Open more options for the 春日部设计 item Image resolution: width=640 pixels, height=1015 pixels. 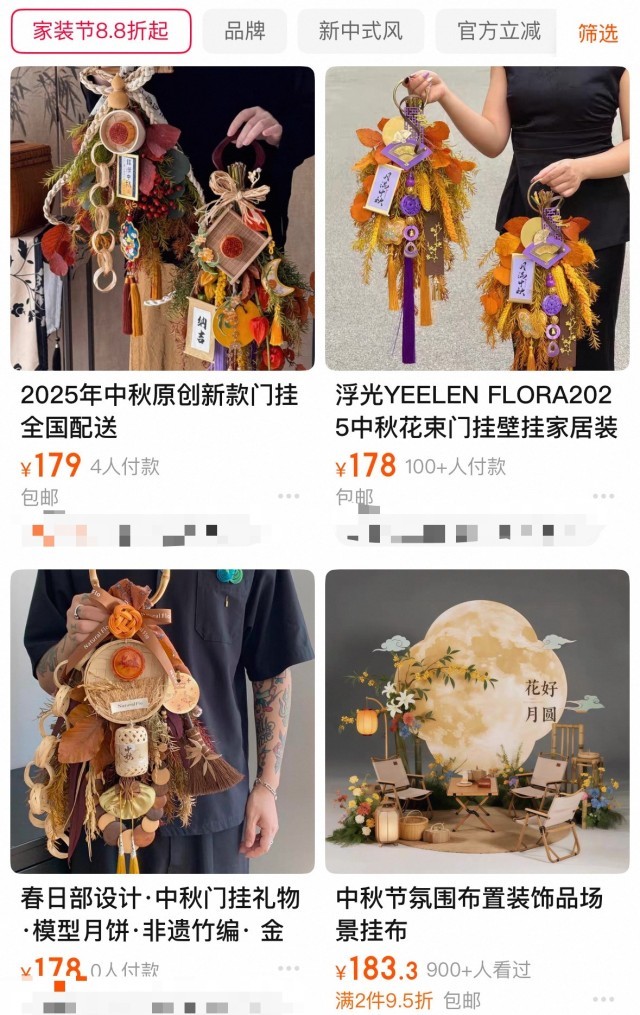(289, 968)
